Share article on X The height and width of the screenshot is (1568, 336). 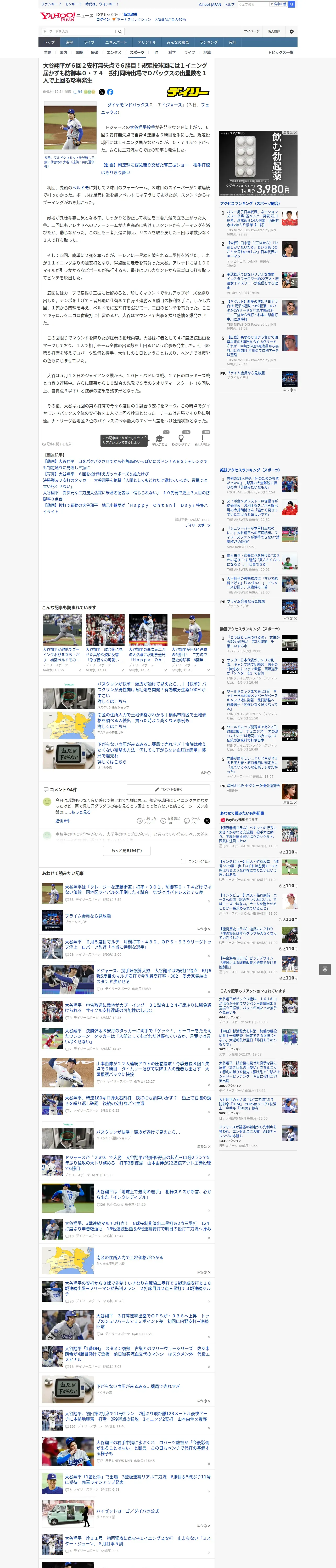pos(102,92)
